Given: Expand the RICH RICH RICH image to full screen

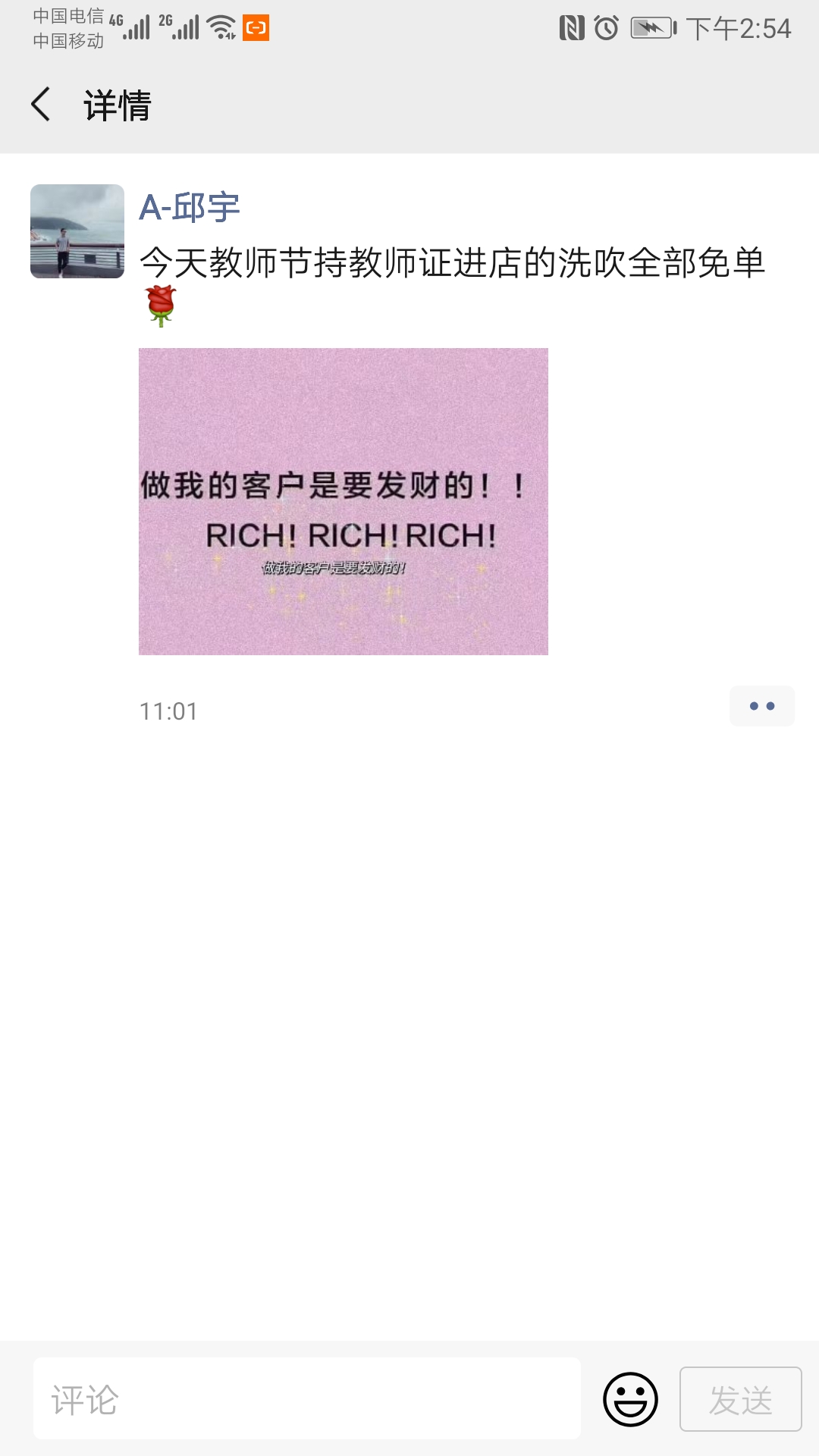Looking at the screenshot, I should (x=342, y=500).
